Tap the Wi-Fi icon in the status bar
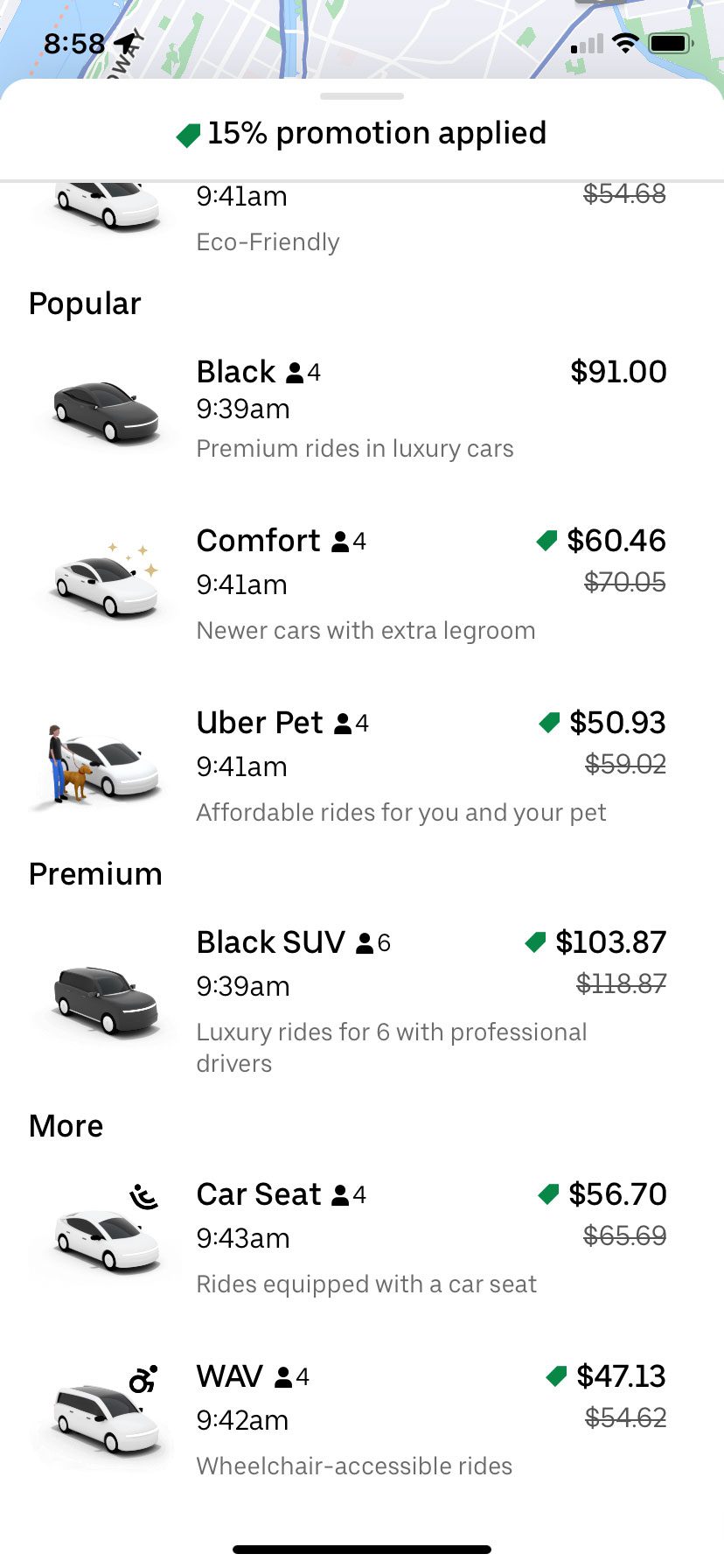The image size is (724, 1568). click(x=624, y=43)
